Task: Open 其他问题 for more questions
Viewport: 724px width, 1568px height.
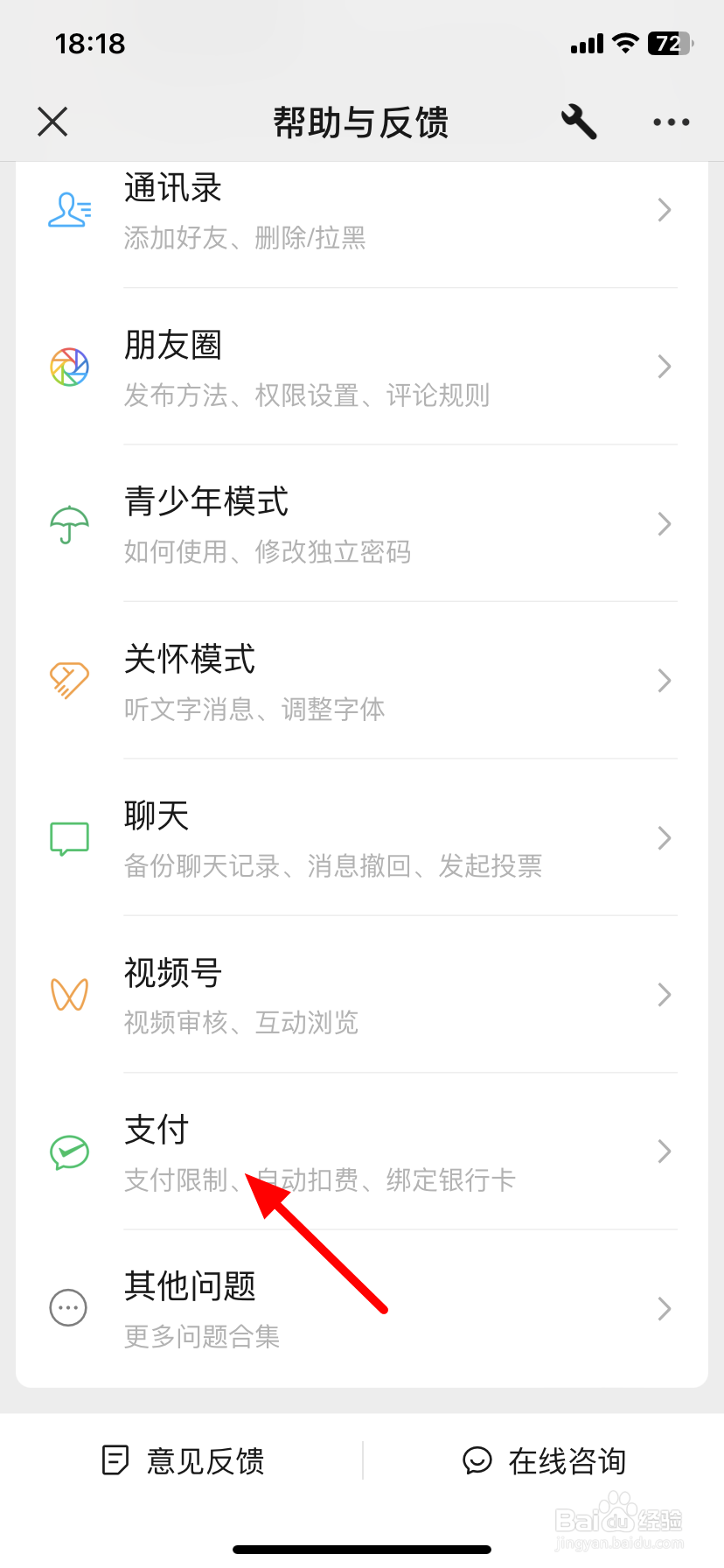Action: coord(362,1309)
